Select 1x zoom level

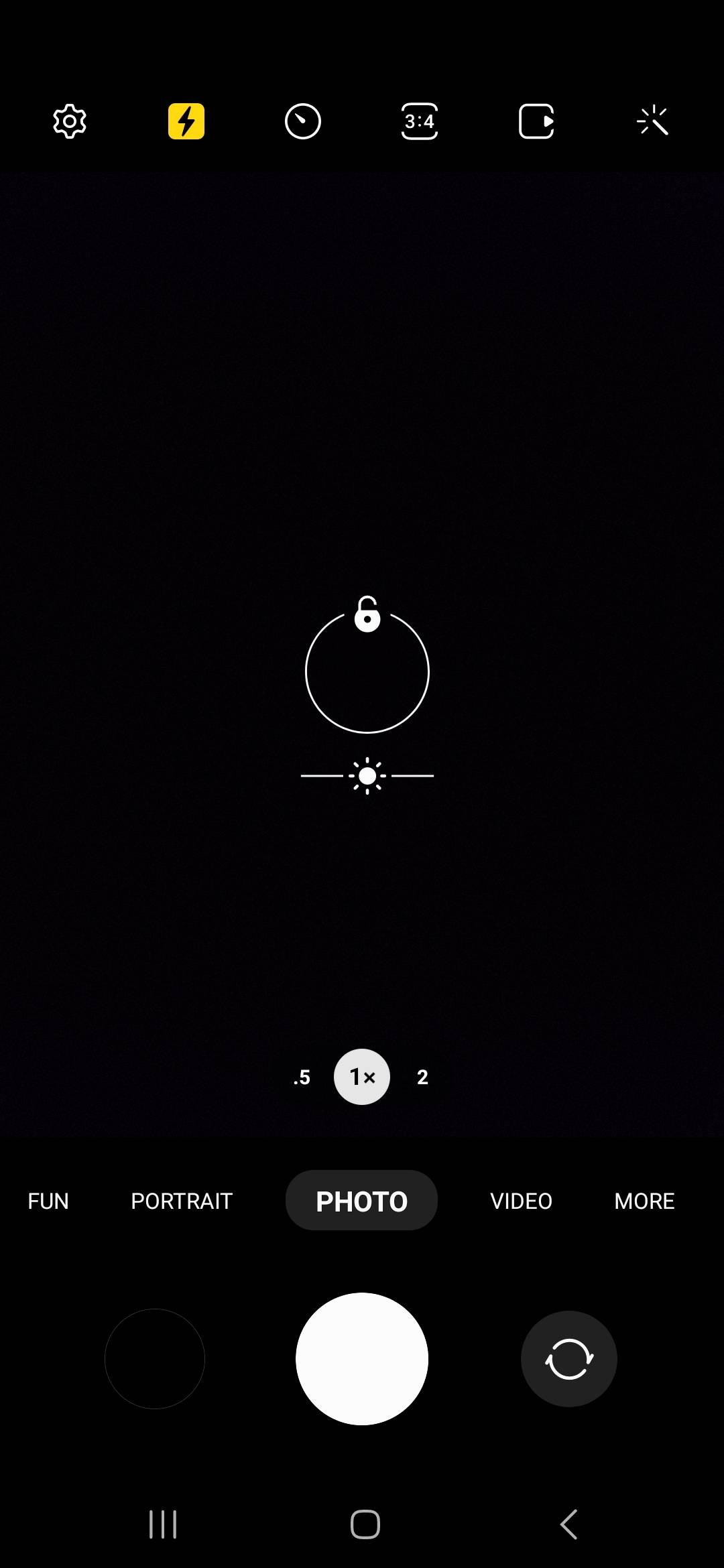tap(362, 1077)
